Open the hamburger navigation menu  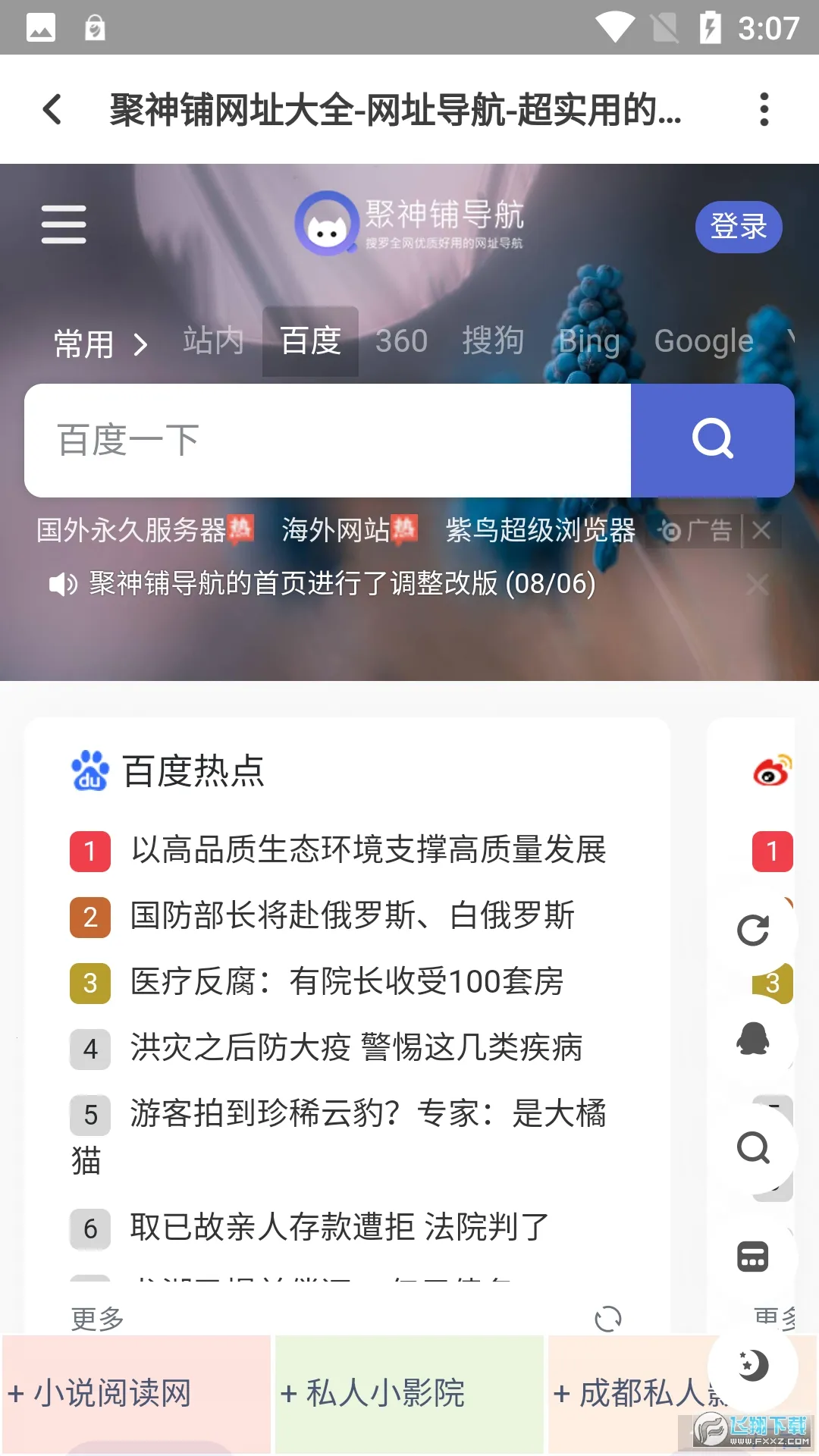[x=63, y=224]
